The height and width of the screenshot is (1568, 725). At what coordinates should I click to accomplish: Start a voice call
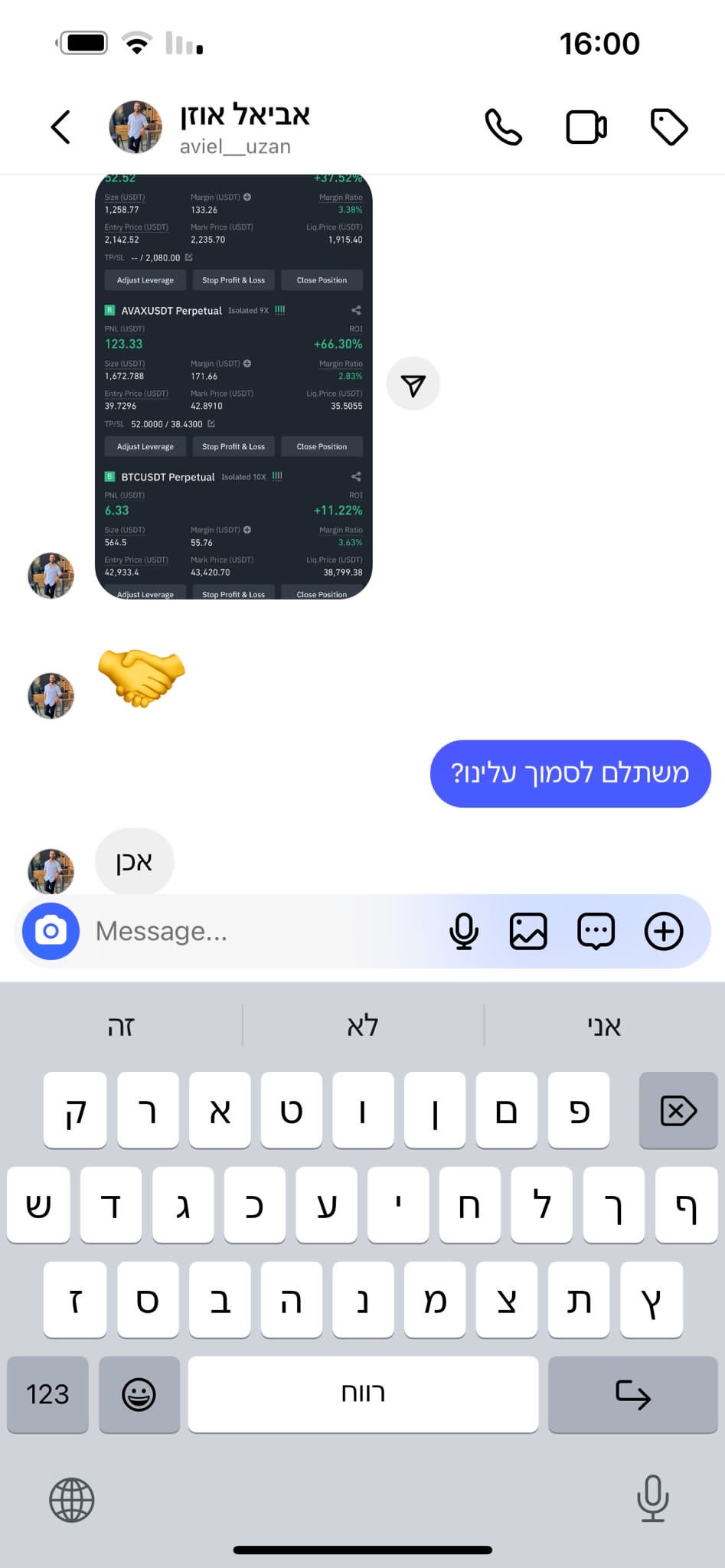coord(503,127)
